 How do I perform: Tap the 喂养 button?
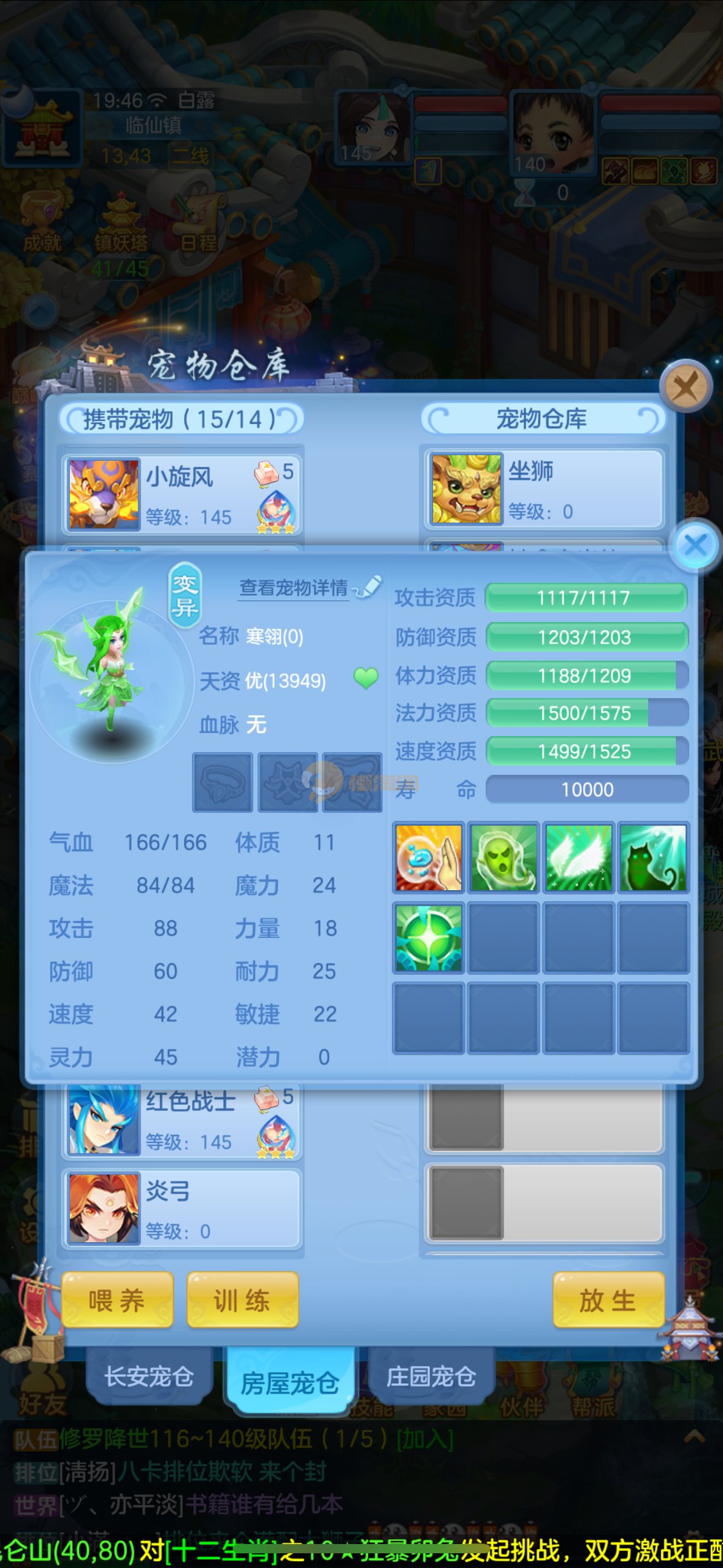117,1300
